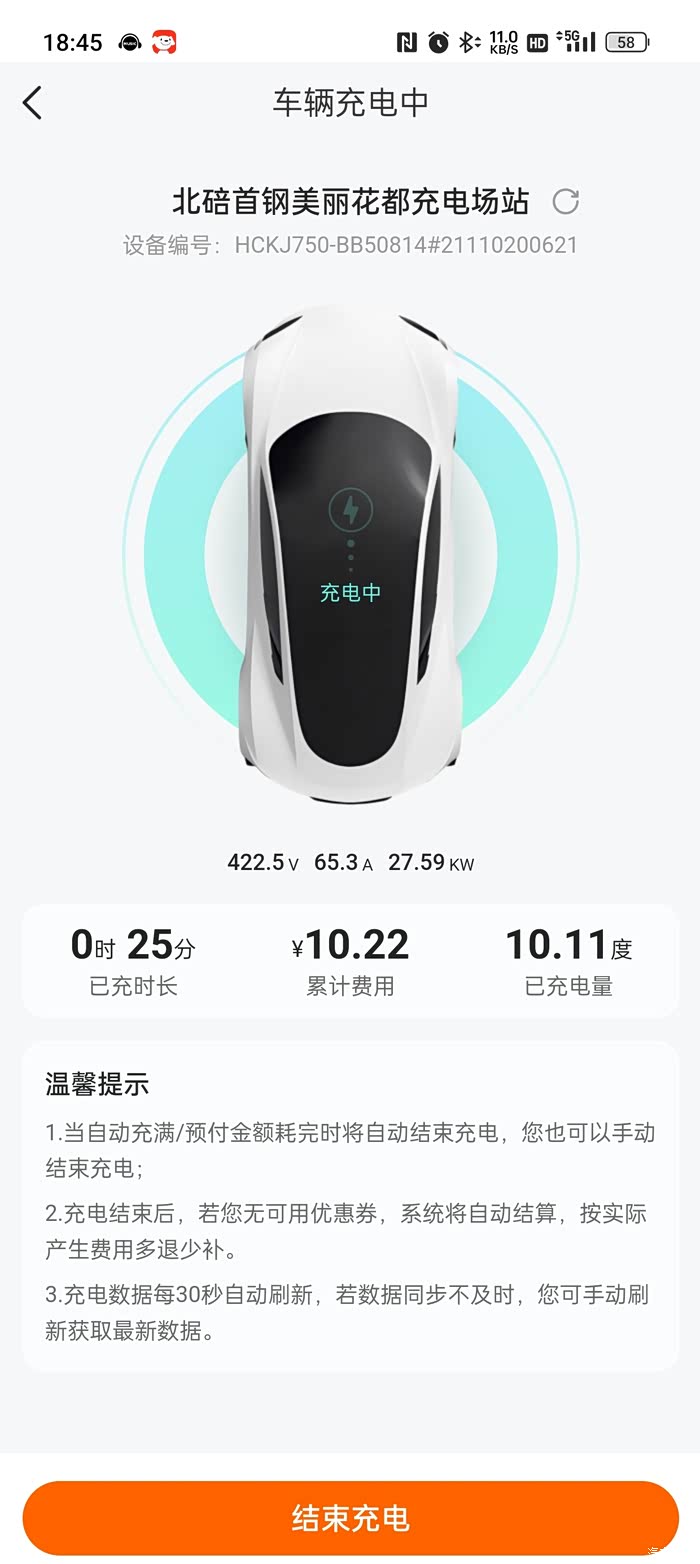Tap 结束充电 to stop charging
700x1564 pixels.
(x=350, y=1517)
